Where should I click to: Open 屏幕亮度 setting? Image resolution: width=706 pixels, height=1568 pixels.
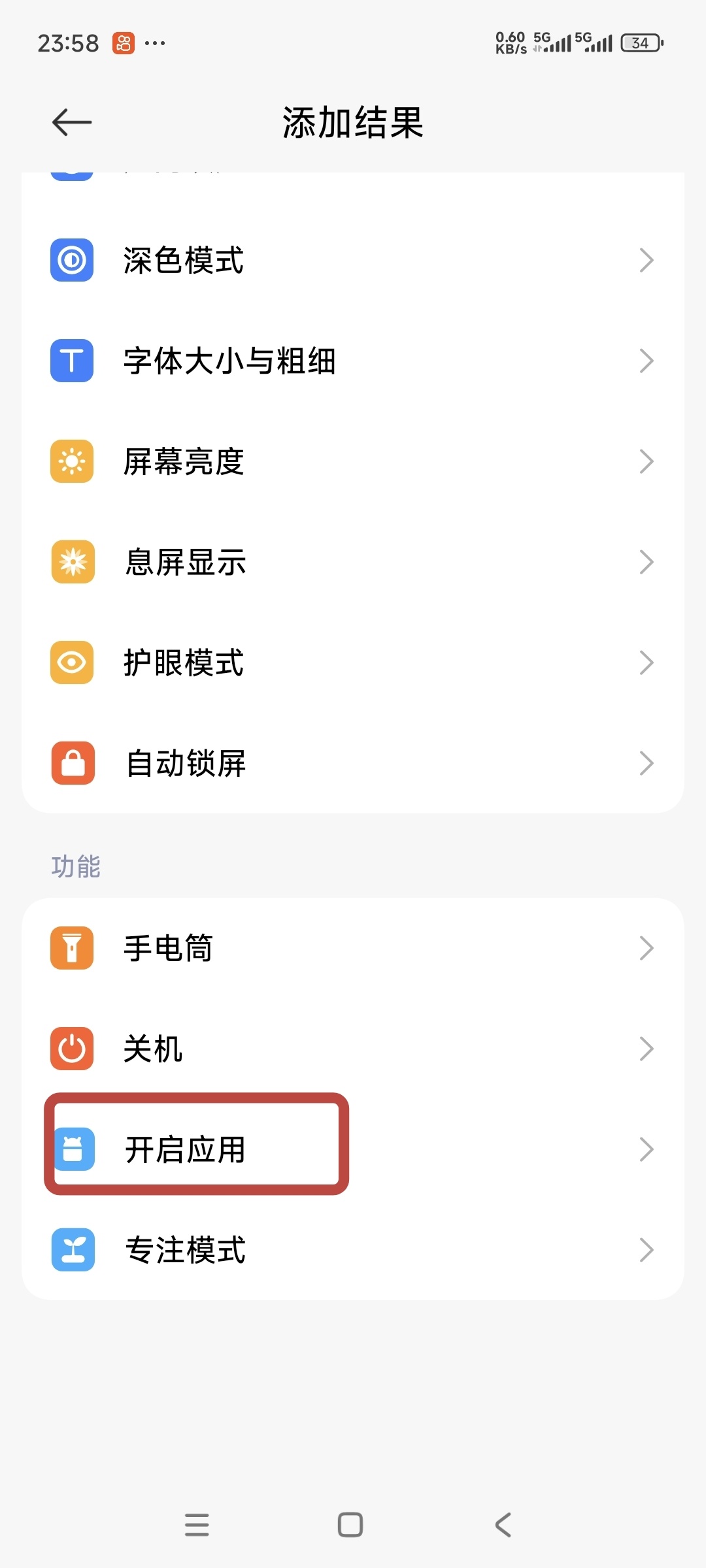coord(353,461)
